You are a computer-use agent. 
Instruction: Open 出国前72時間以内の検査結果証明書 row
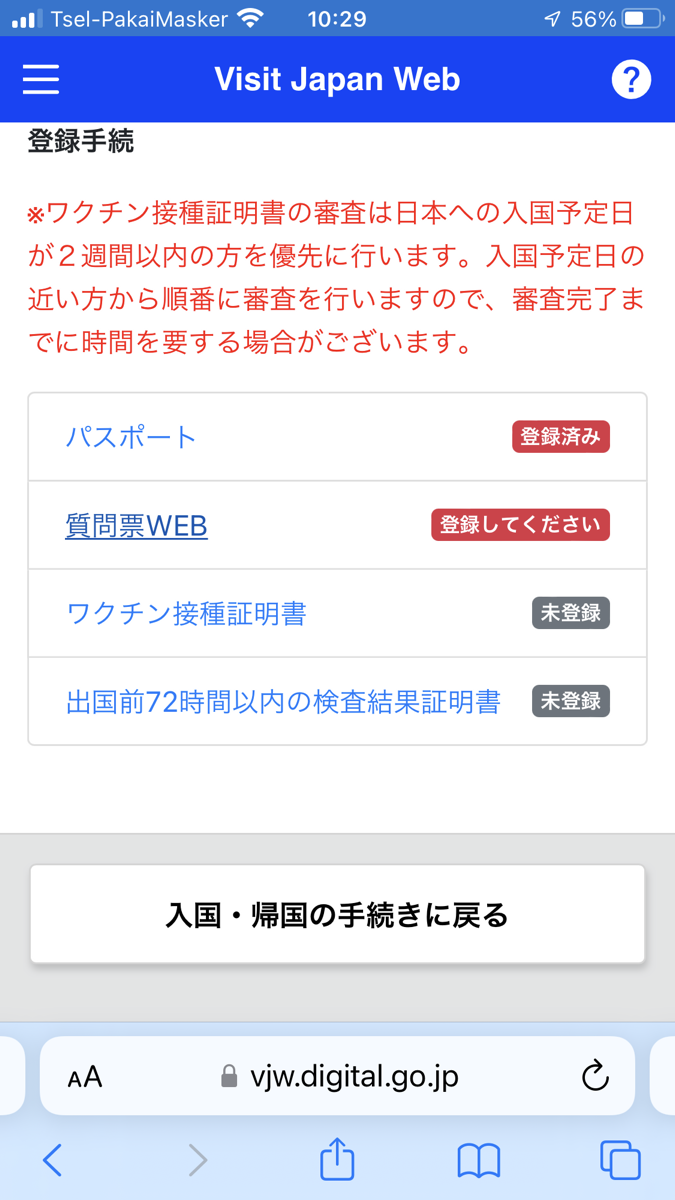point(338,701)
